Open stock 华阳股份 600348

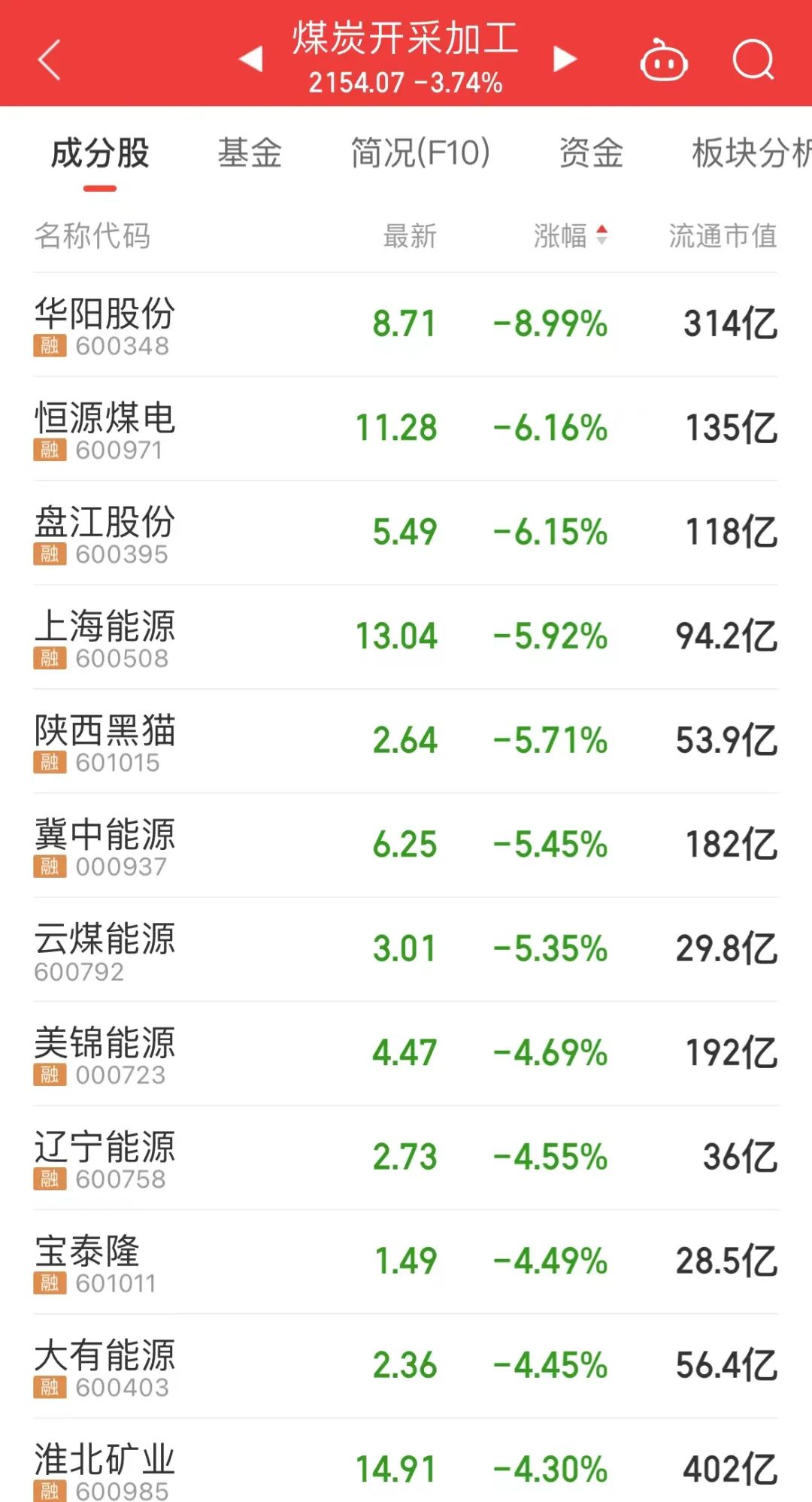[406, 325]
